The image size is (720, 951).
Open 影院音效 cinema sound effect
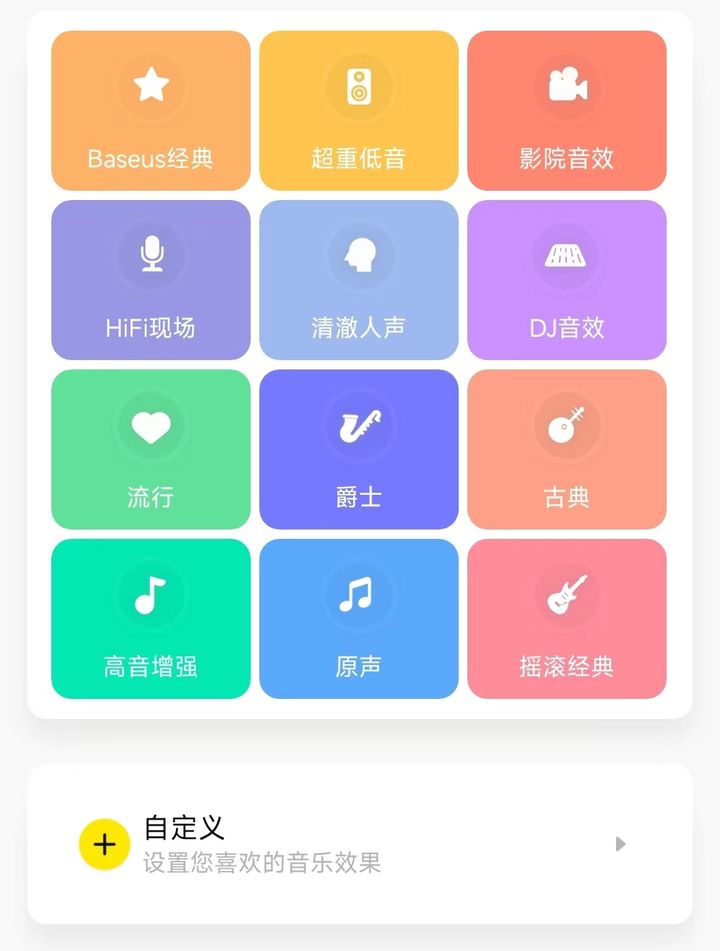point(567,86)
